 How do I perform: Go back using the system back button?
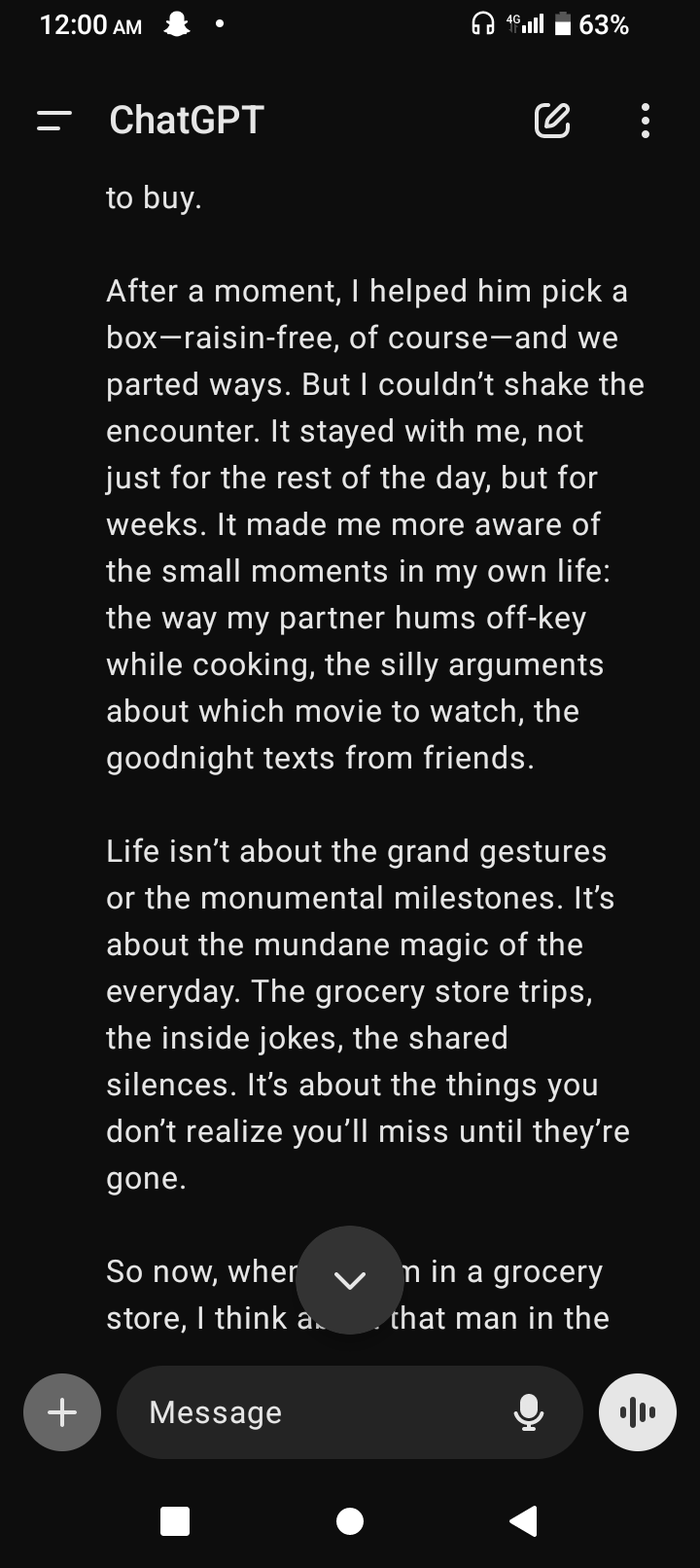[524, 1520]
